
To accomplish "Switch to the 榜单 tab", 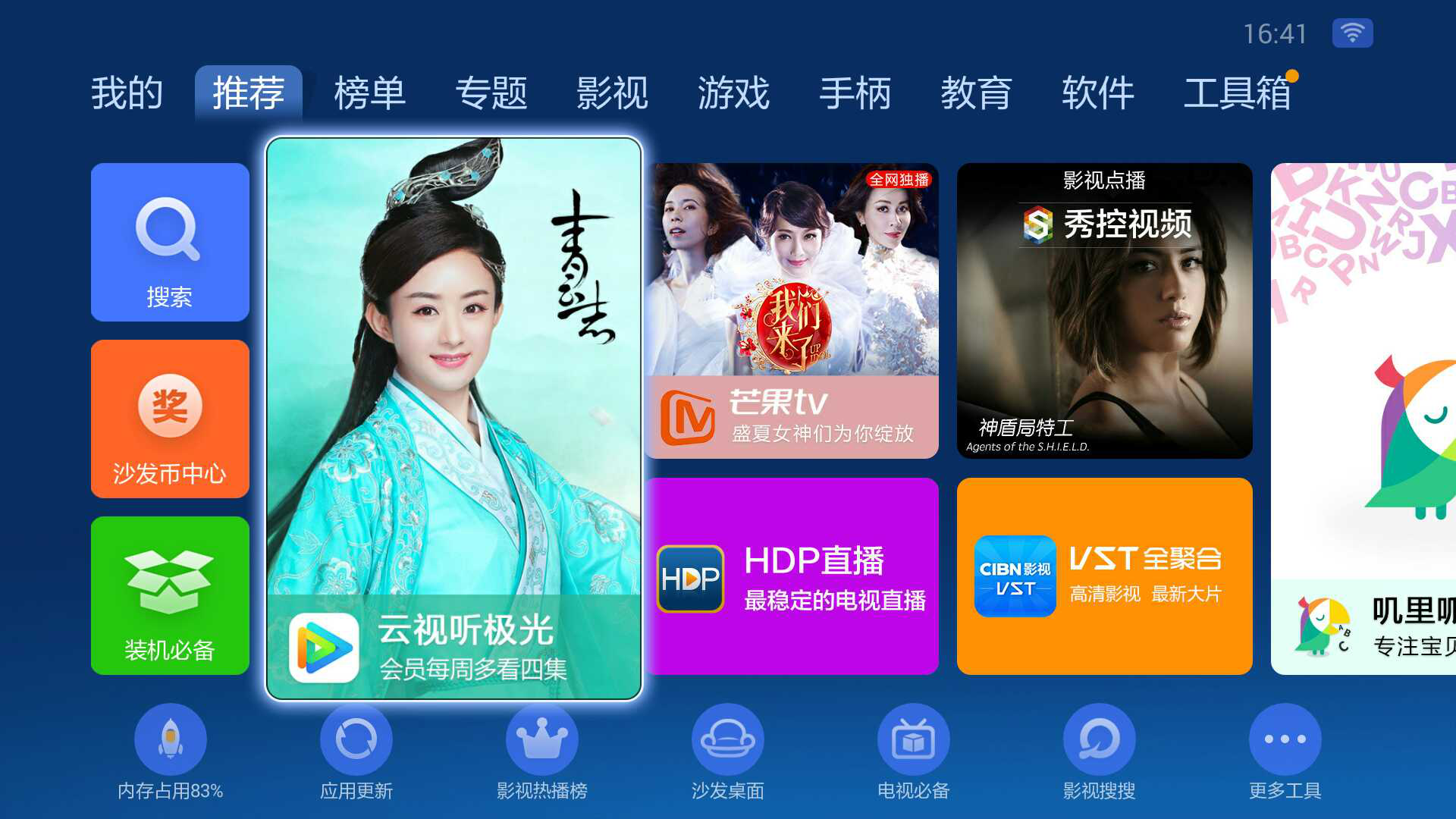I will point(369,93).
